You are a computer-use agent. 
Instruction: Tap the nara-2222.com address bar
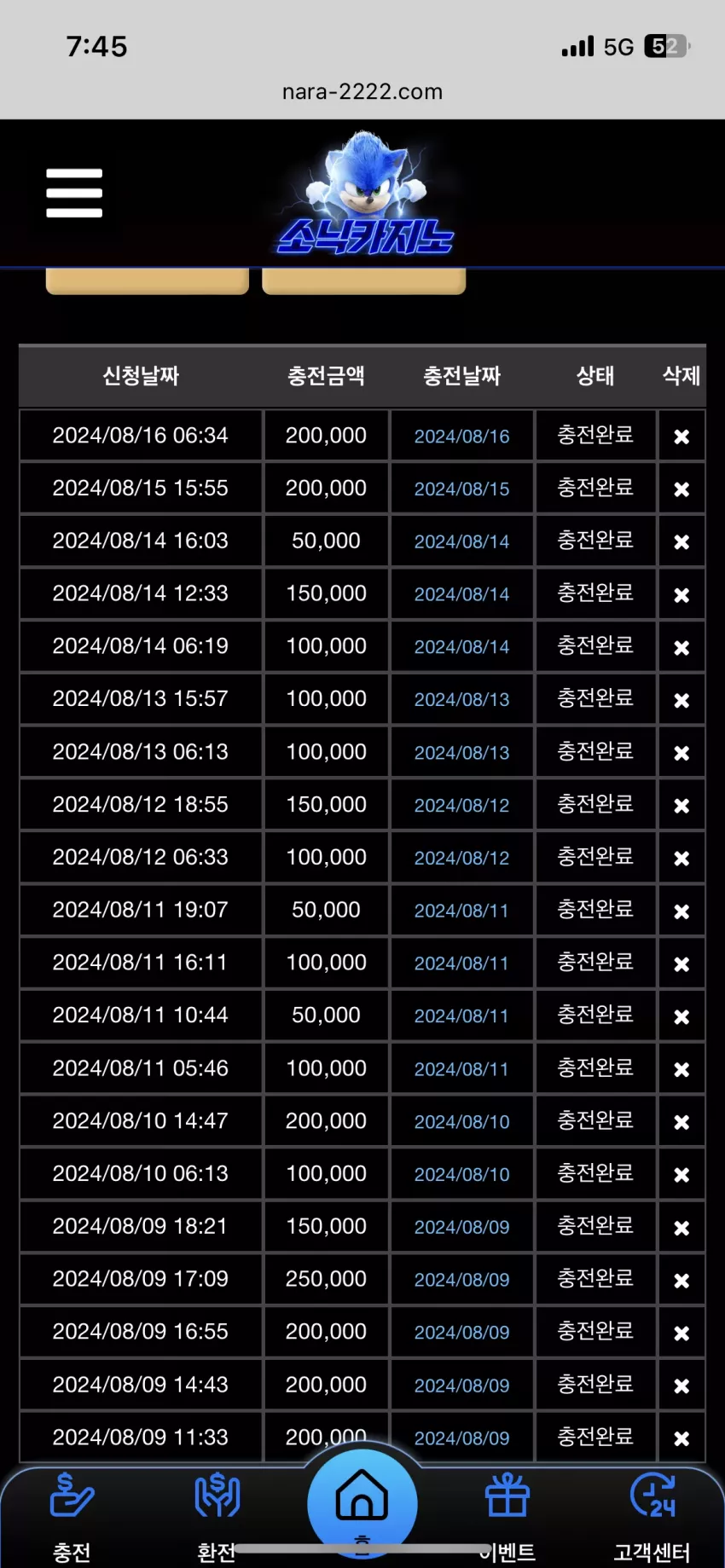[x=362, y=91]
